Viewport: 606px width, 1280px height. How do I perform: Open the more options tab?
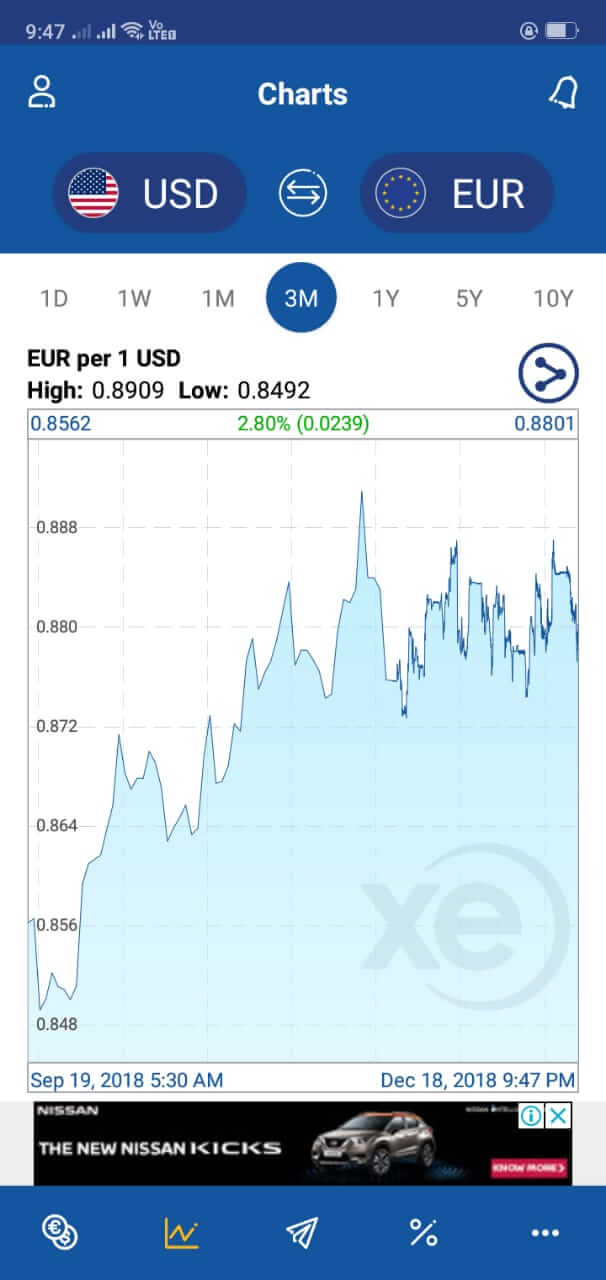pyautogui.click(x=545, y=1233)
